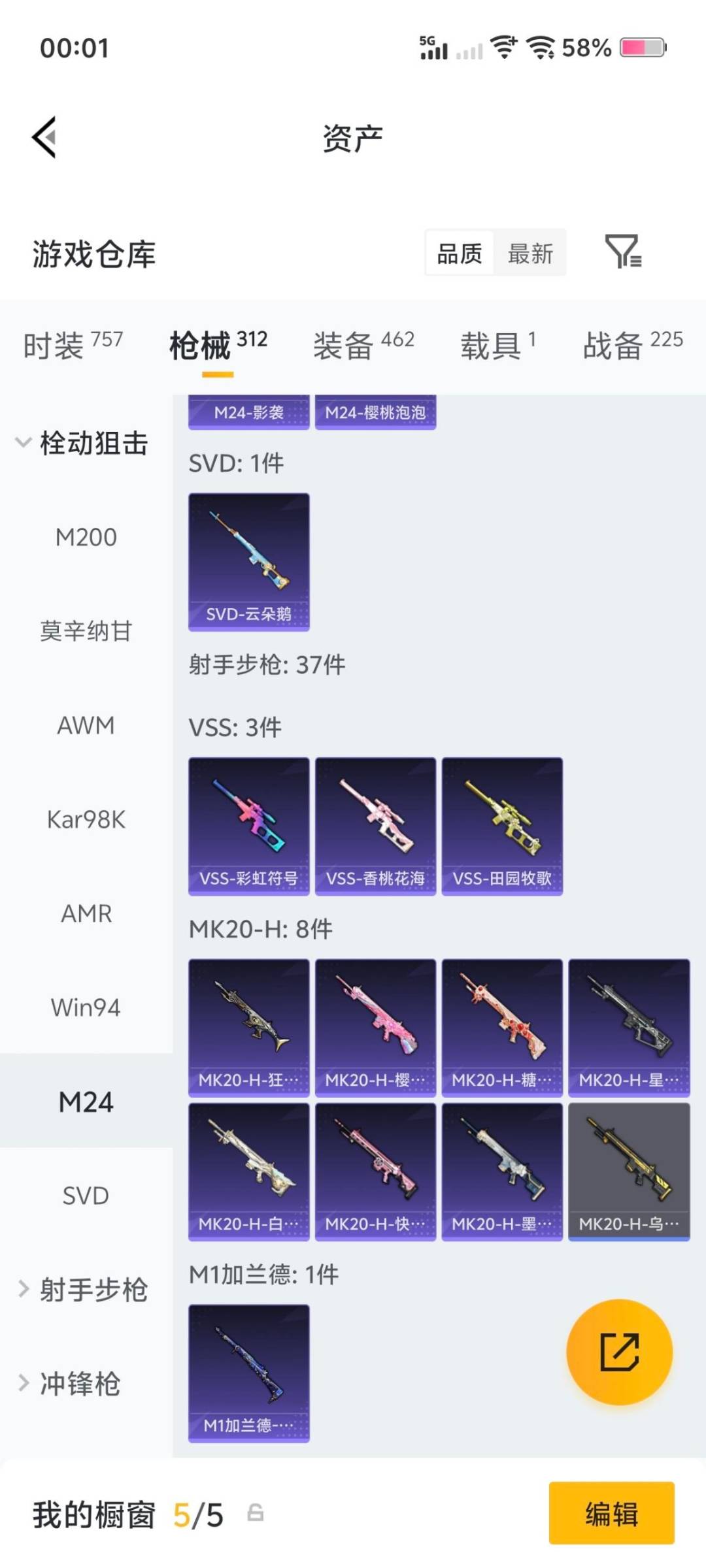Select the M1加兰德 weapon icon

(x=248, y=1372)
